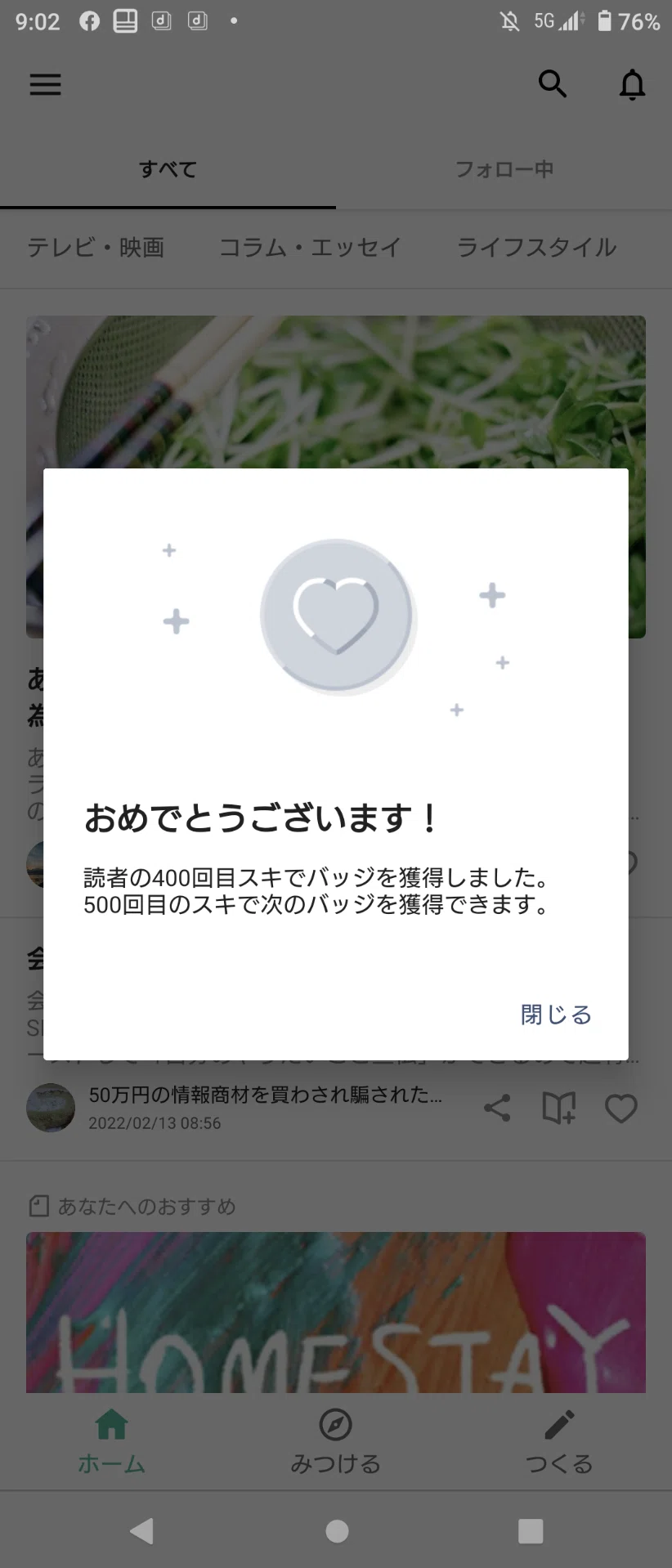Go to the ホーム tab
The image size is (672, 1568).
tap(112, 1441)
